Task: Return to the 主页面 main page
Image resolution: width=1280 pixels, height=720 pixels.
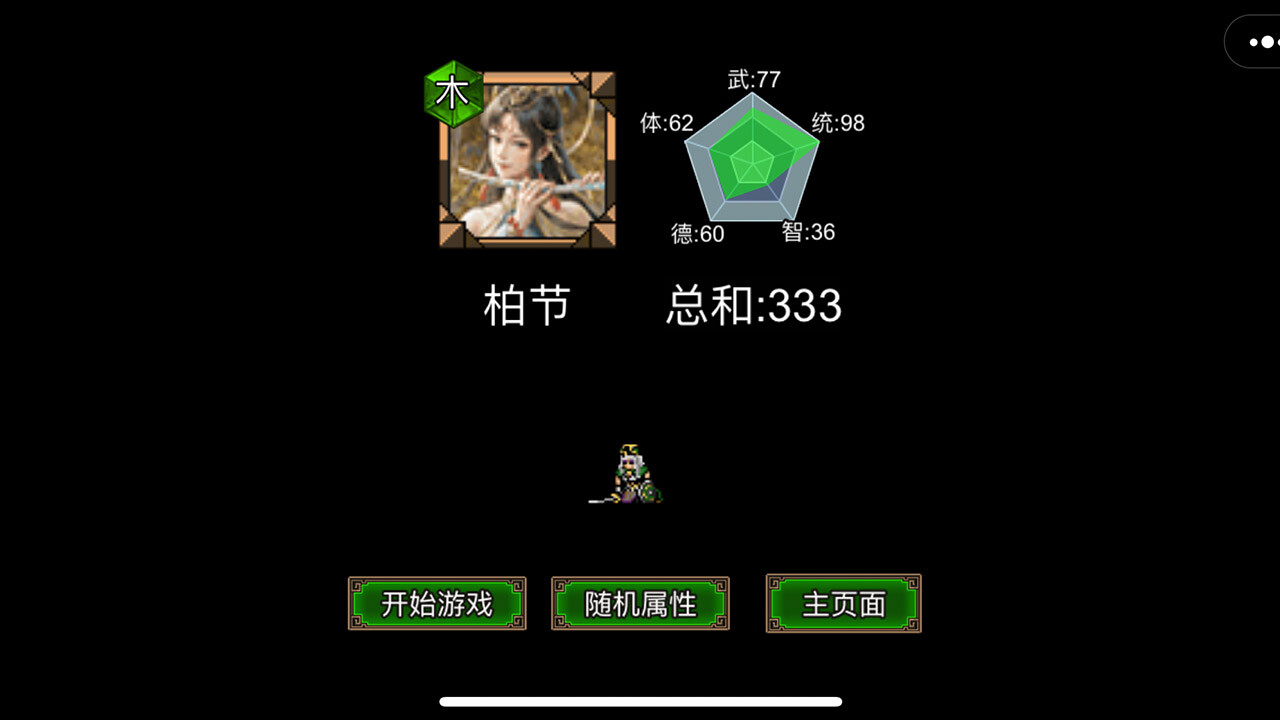Action: point(843,603)
